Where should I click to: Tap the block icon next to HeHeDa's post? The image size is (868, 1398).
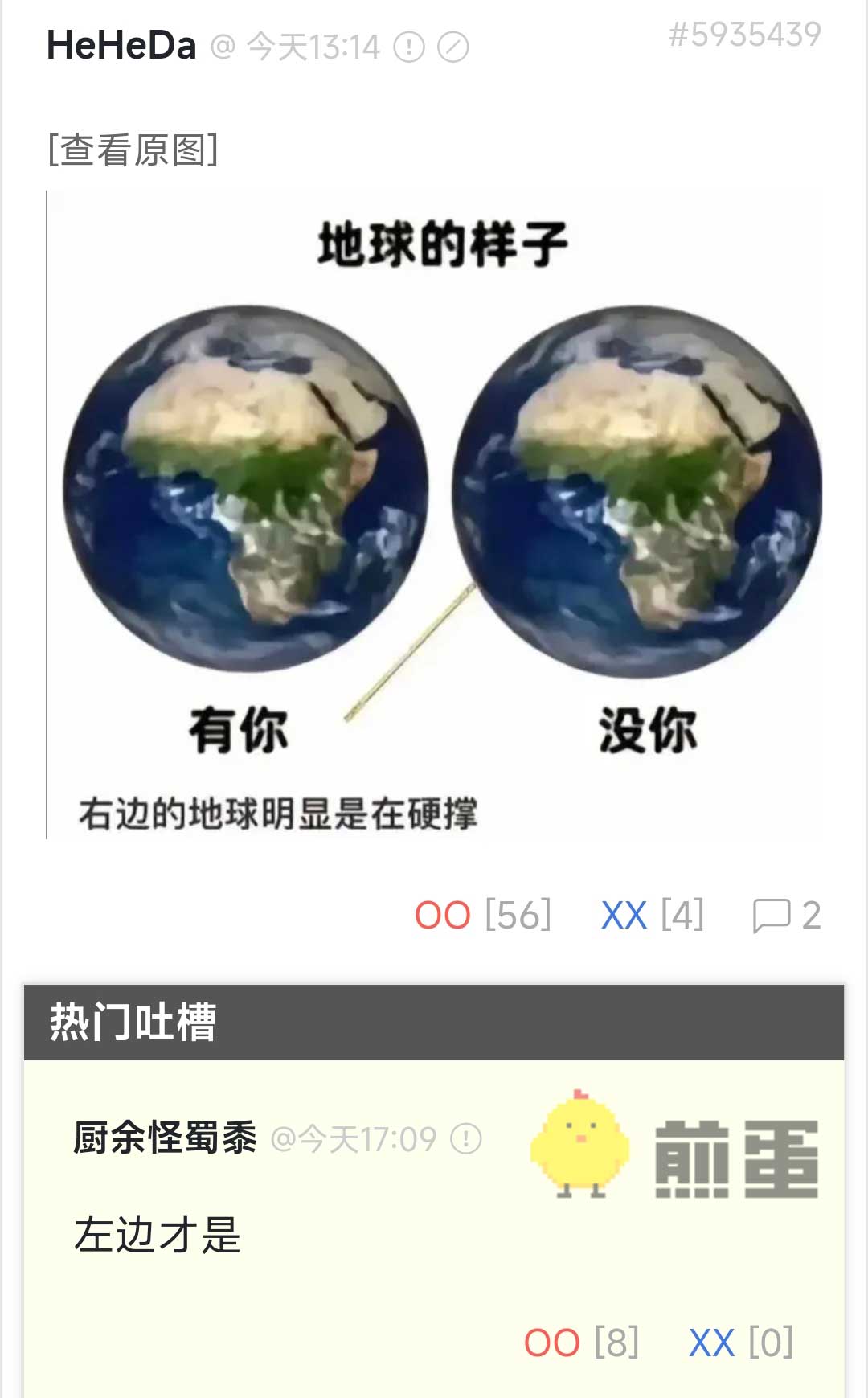(452, 47)
